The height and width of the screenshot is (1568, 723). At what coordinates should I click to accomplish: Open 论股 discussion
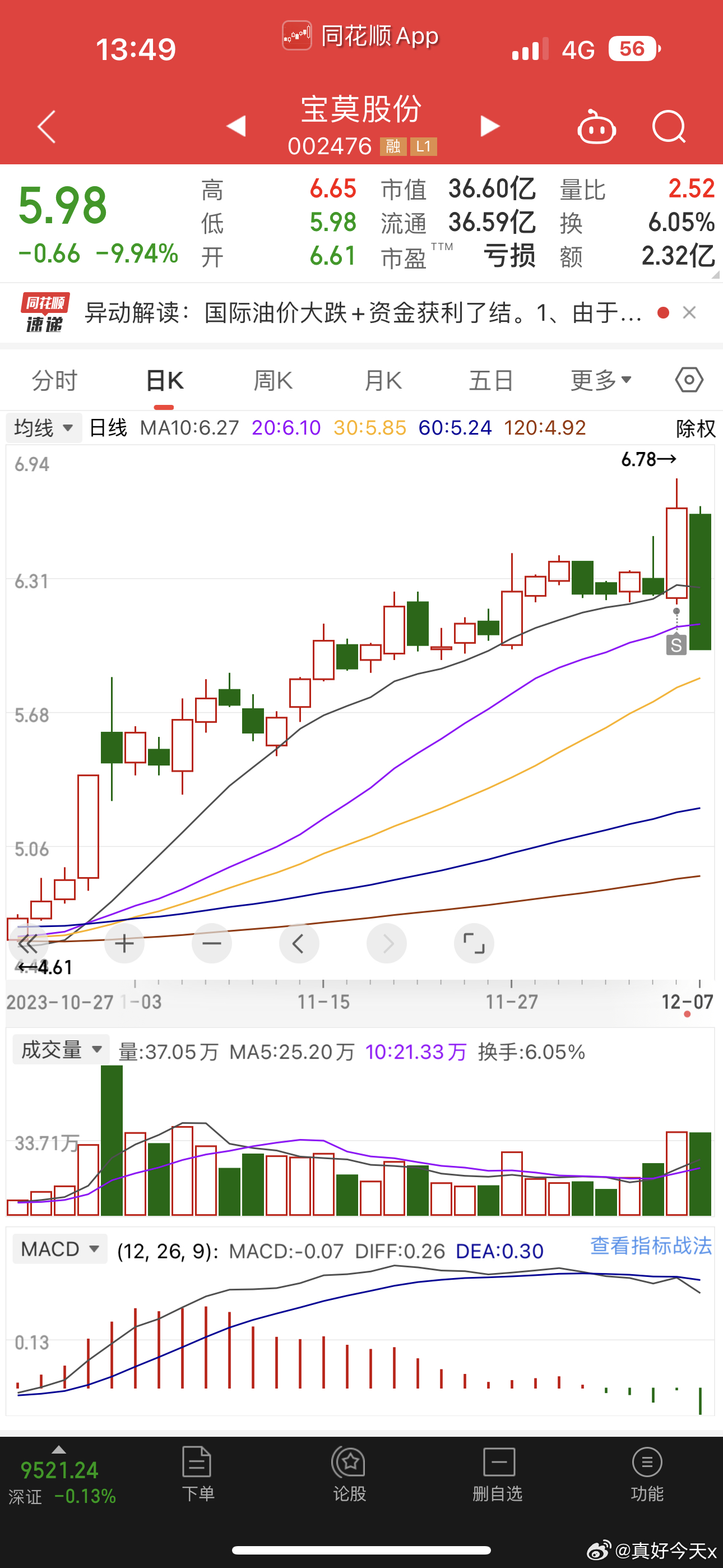[349, 1474]
